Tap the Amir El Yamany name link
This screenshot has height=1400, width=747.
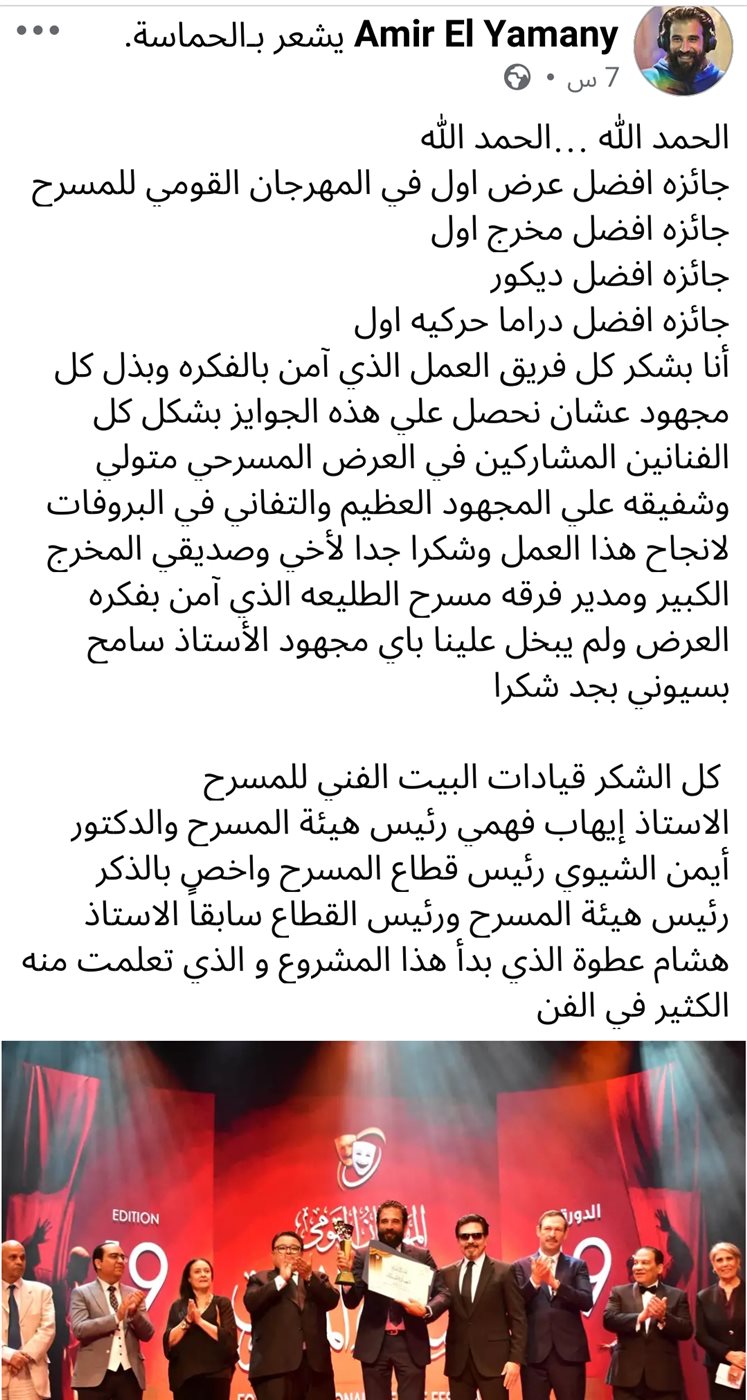tap(487, 36)
